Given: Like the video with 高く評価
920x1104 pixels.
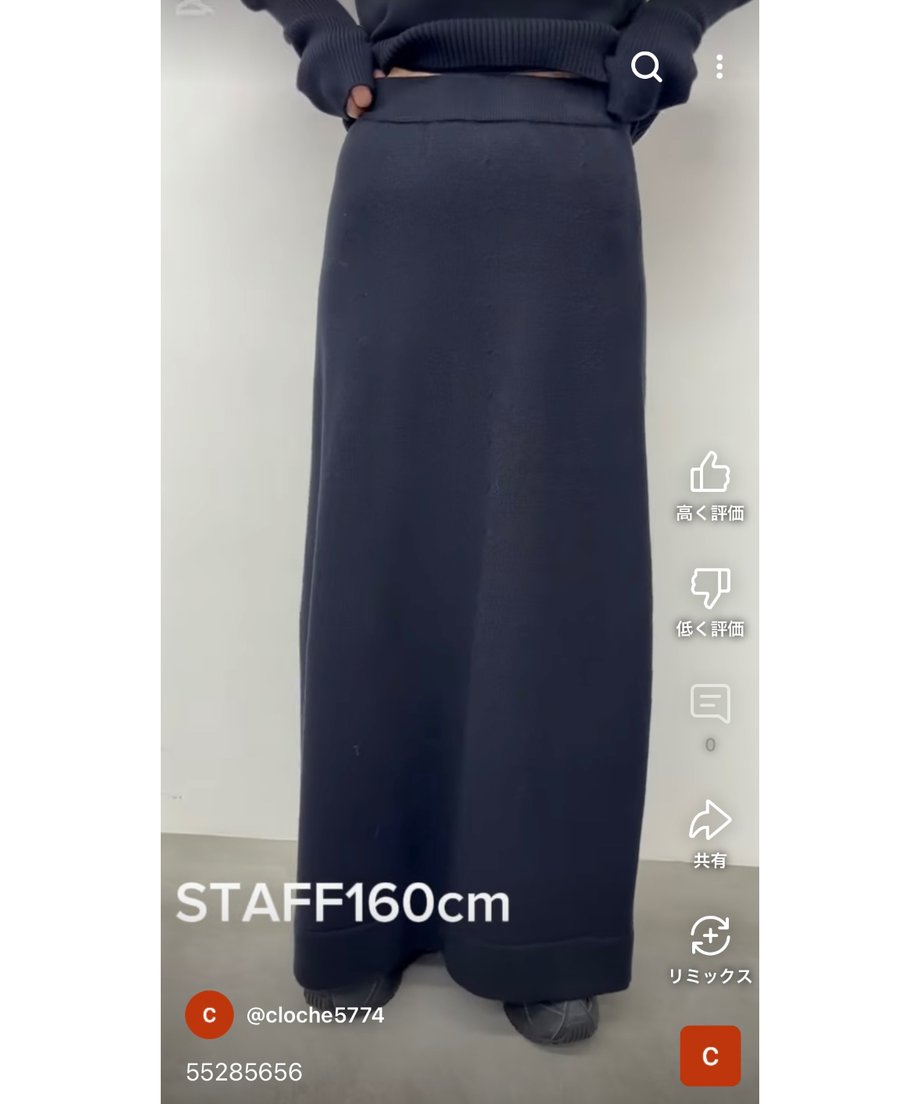Looking at the screenshot, I should pos(710,473).
